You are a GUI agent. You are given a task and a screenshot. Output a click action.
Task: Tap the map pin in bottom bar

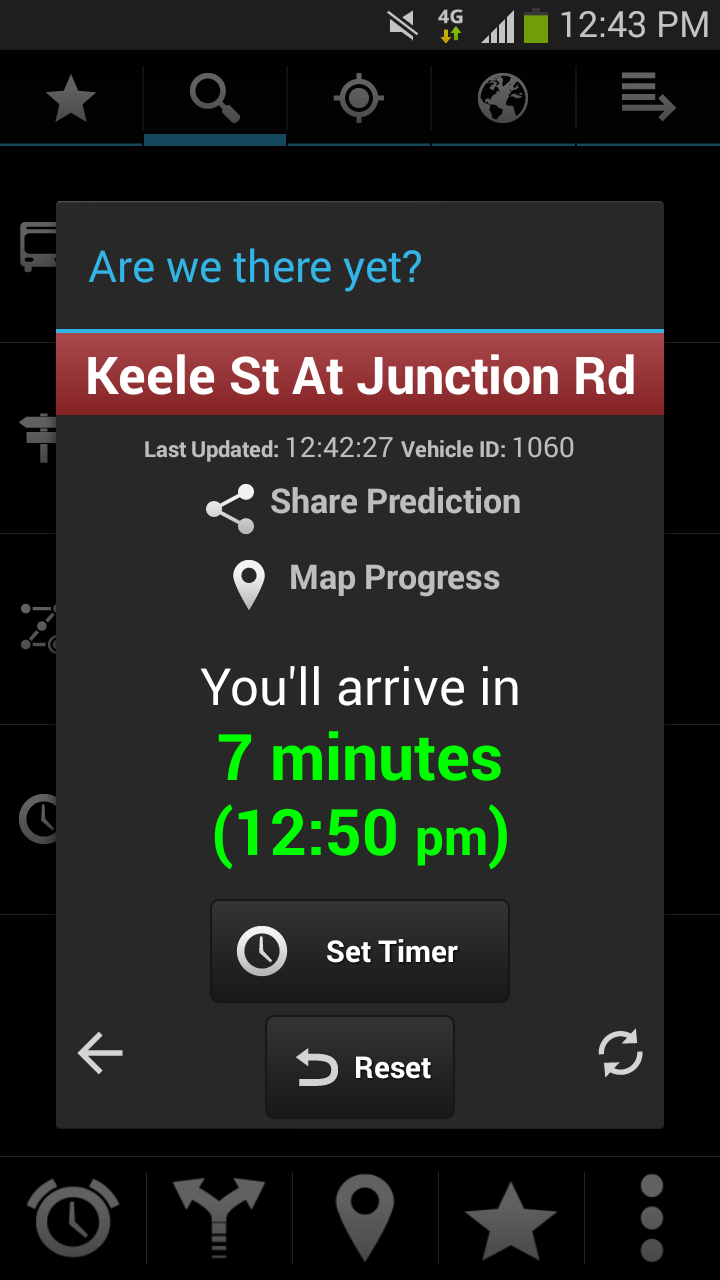coord(364,1218)
